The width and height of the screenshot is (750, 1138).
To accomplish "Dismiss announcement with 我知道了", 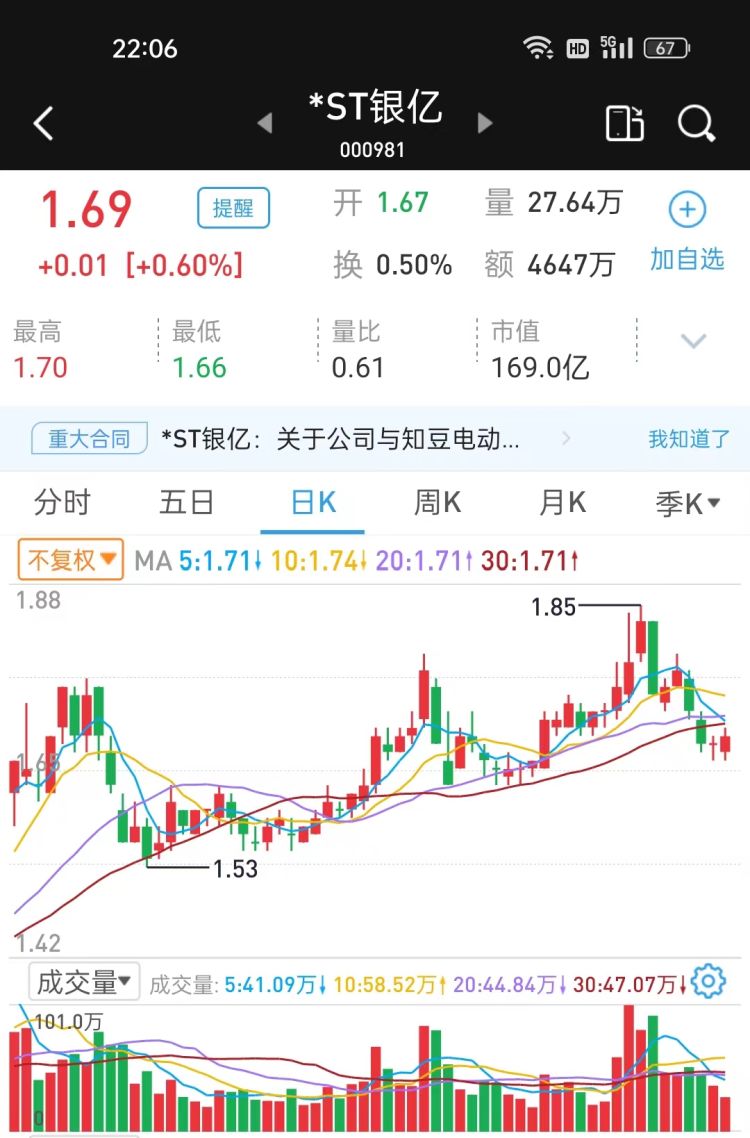I will pyautogui.click(x=687, y=438).
